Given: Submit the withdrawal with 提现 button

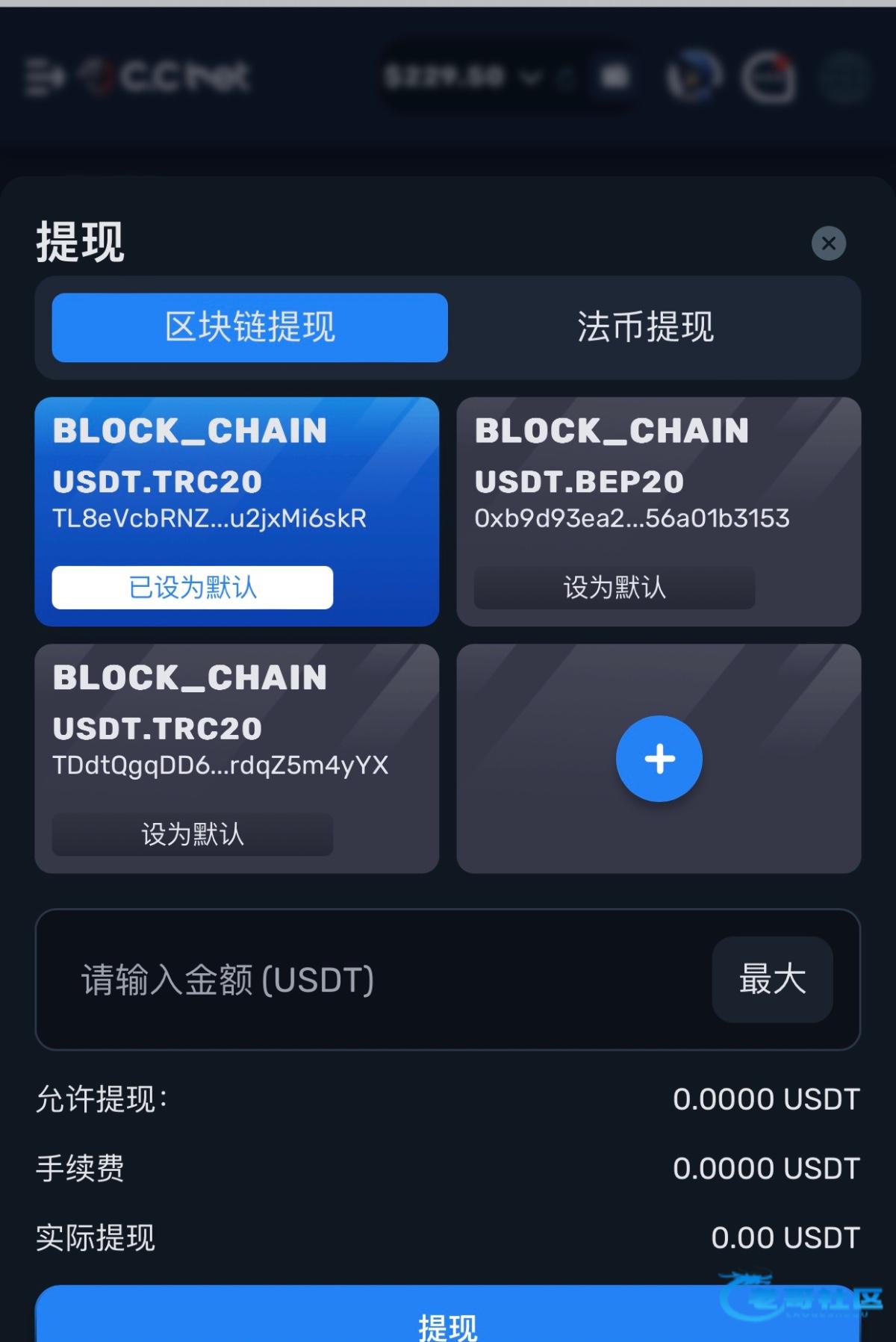Looking at the screenshot, I should 447,1322.
